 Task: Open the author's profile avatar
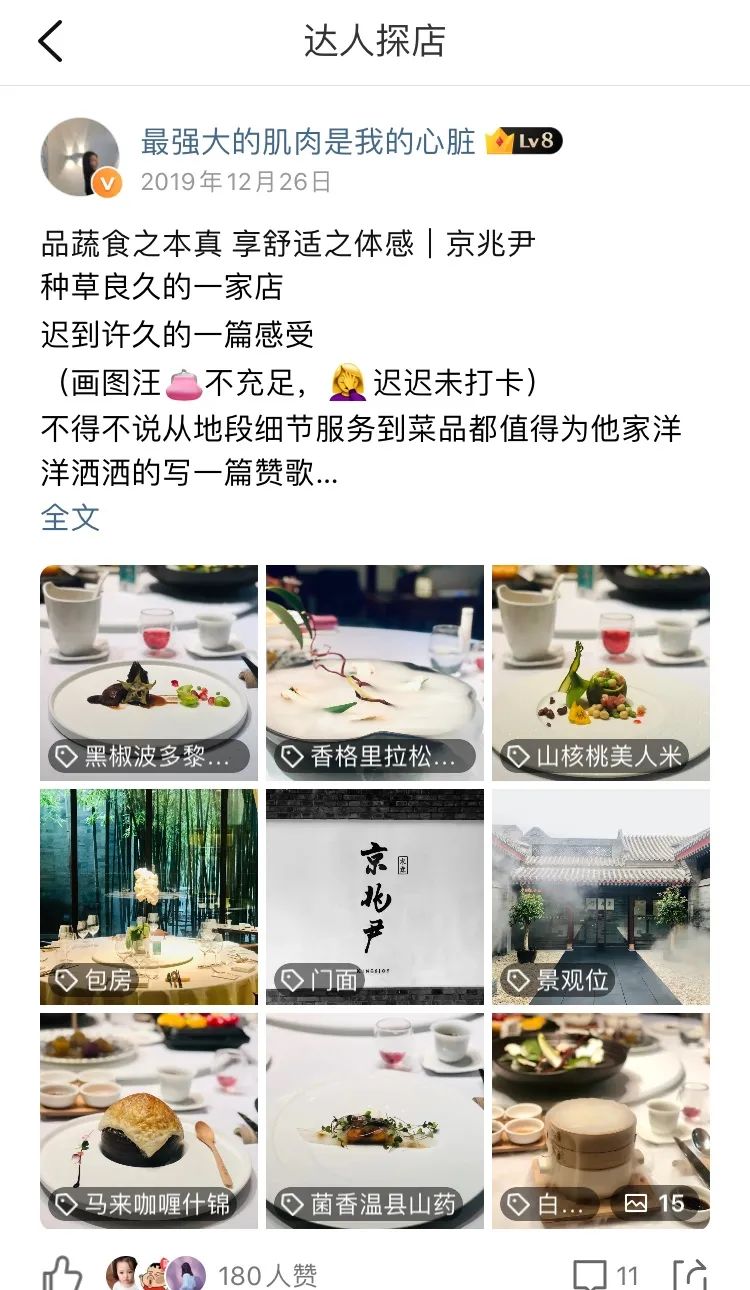coord(80,158)
